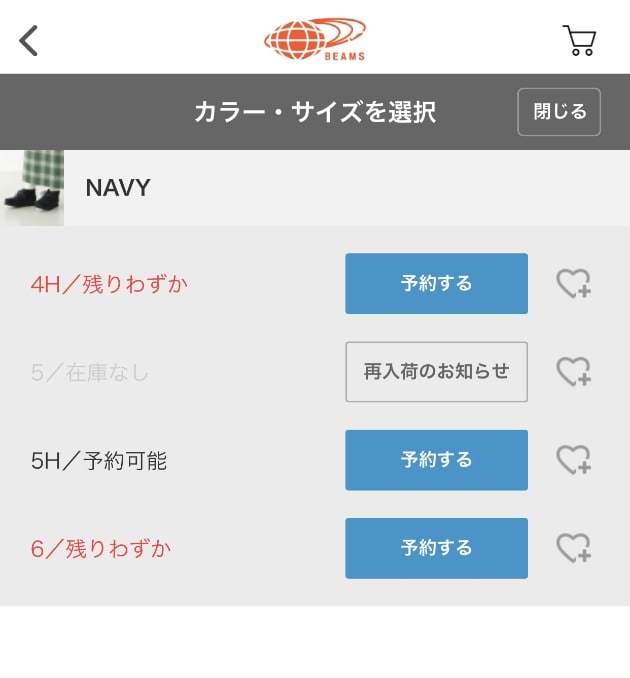Open the shopping cart
The height and width of the screenshot is (678, 630).
coord(579,40)
